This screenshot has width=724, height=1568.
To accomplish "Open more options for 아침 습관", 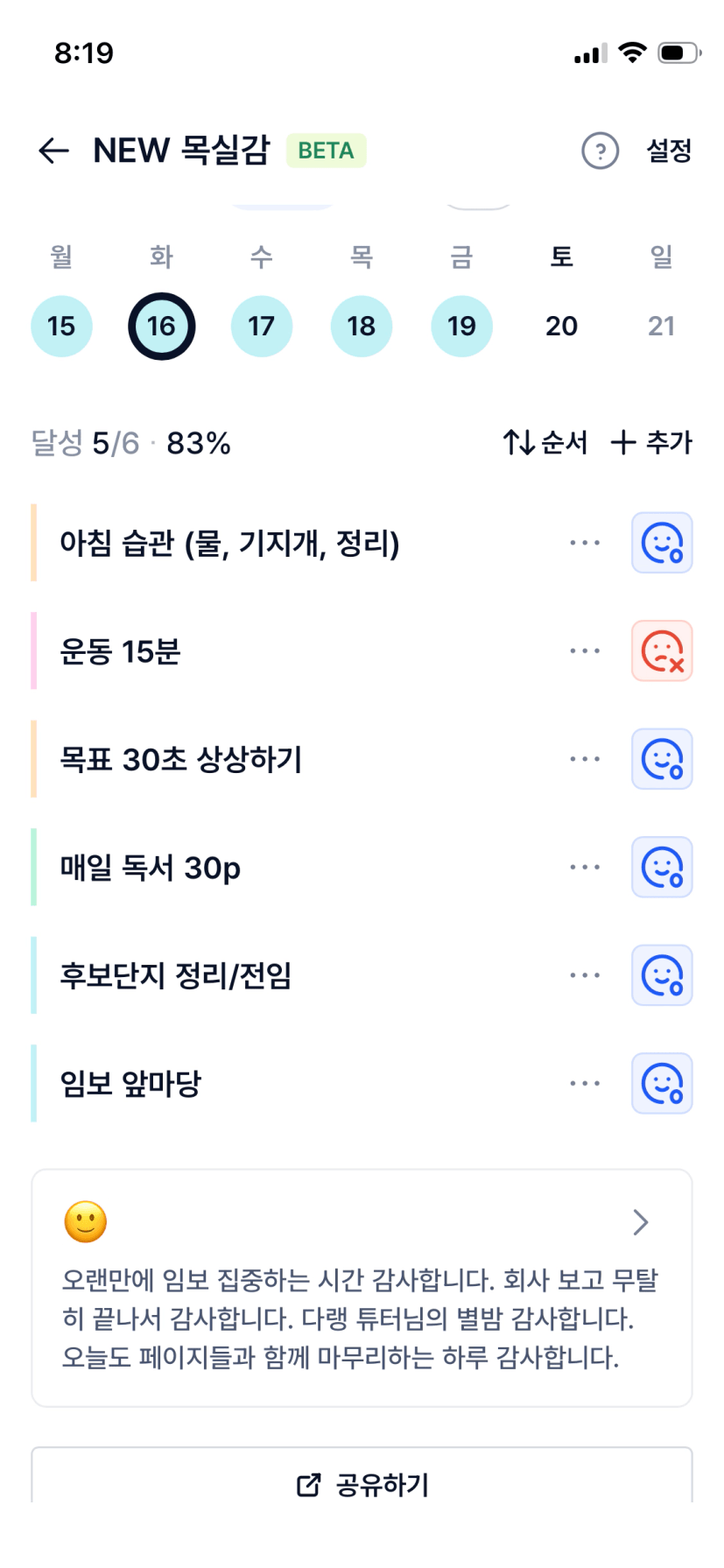I will pos(584,543).
